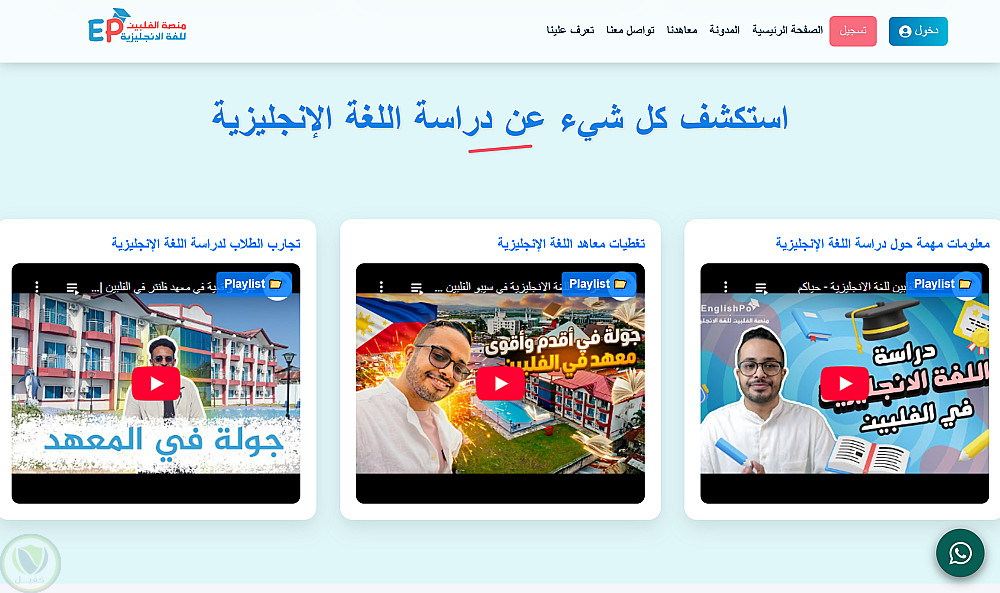Screen dimensions: 1000x593
Task: Open overflow menu on تغطيات معاهد video
Action: [x=382, y=286]
